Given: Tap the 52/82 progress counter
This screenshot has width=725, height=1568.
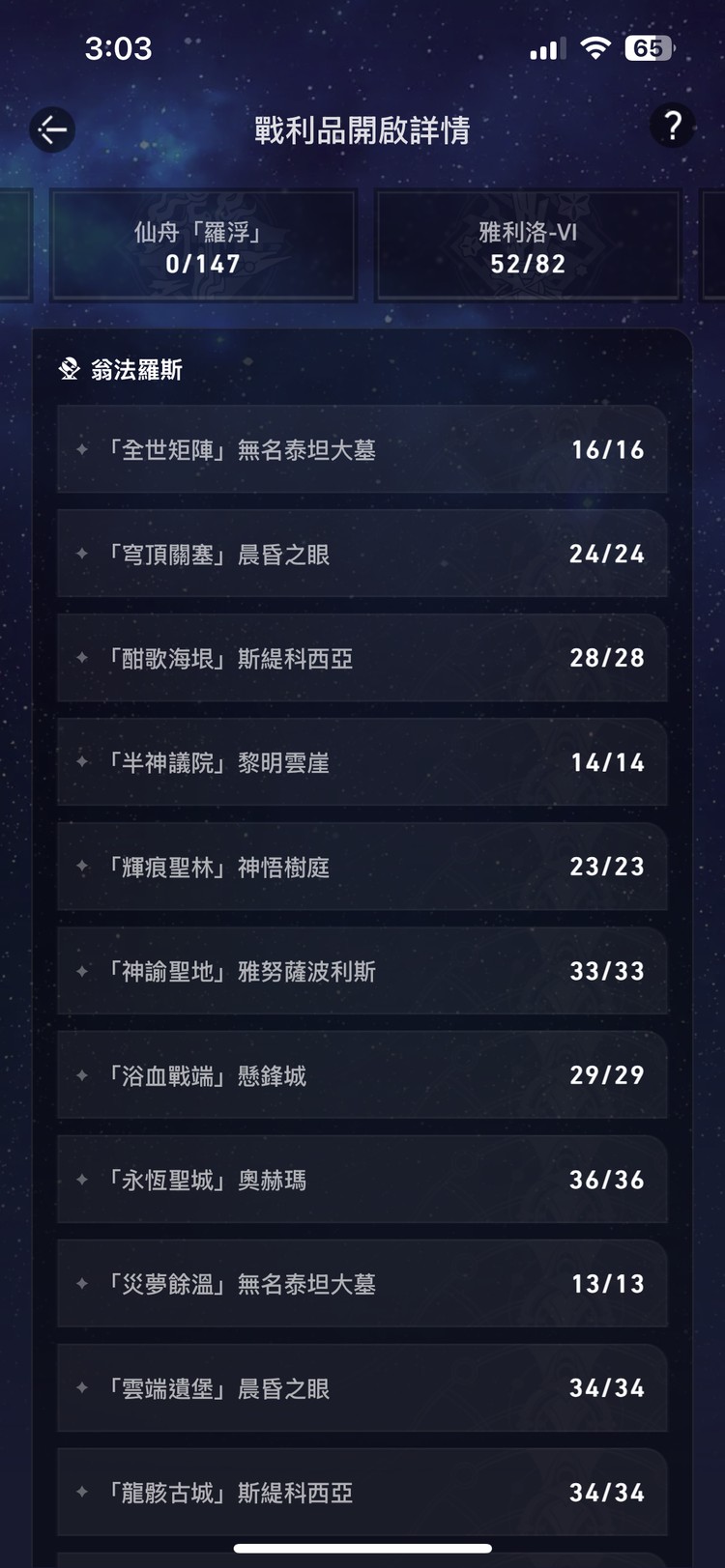Looking at the screenshot, I should point(528,263).
